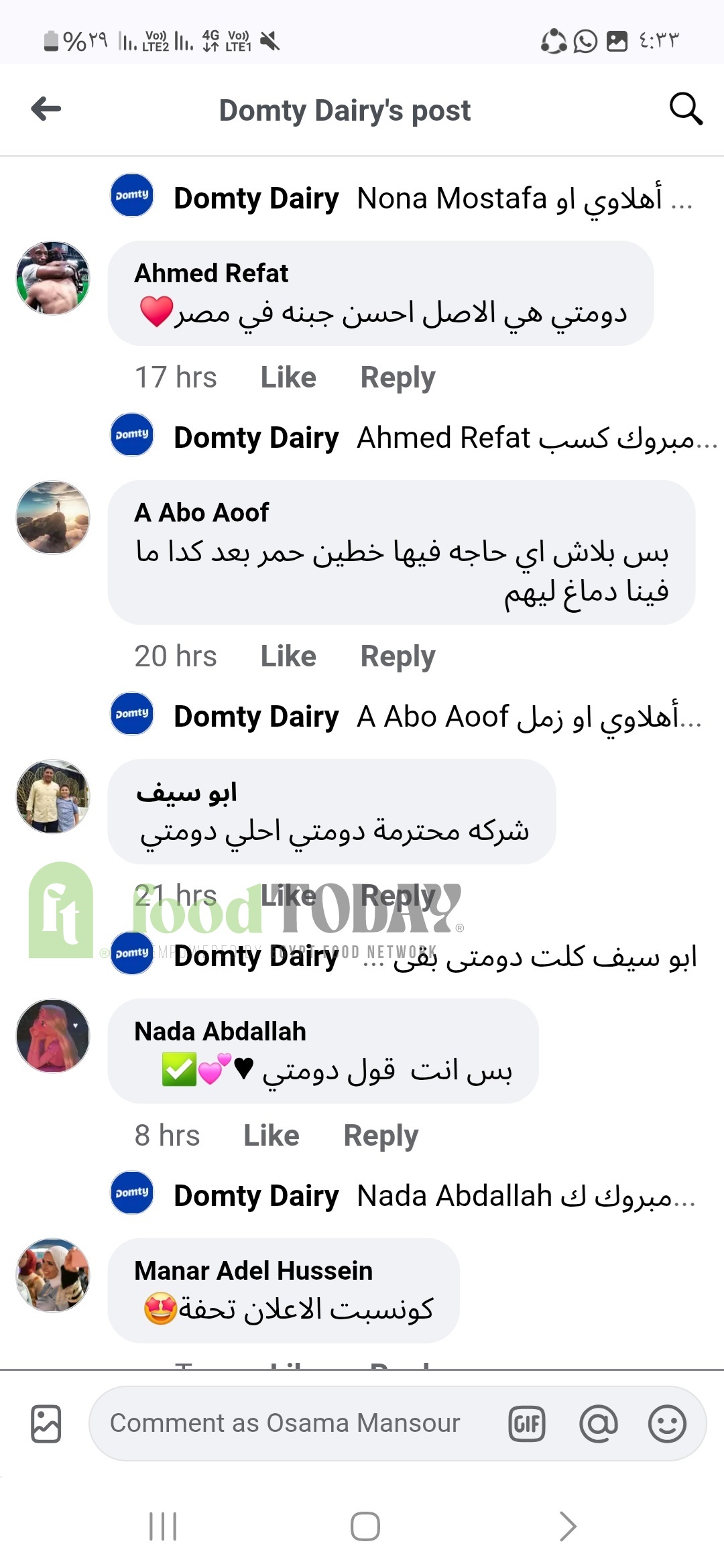
Task: Expand Domty Dairy's reply to Ahmed Refat
Action: click(536, 438)
